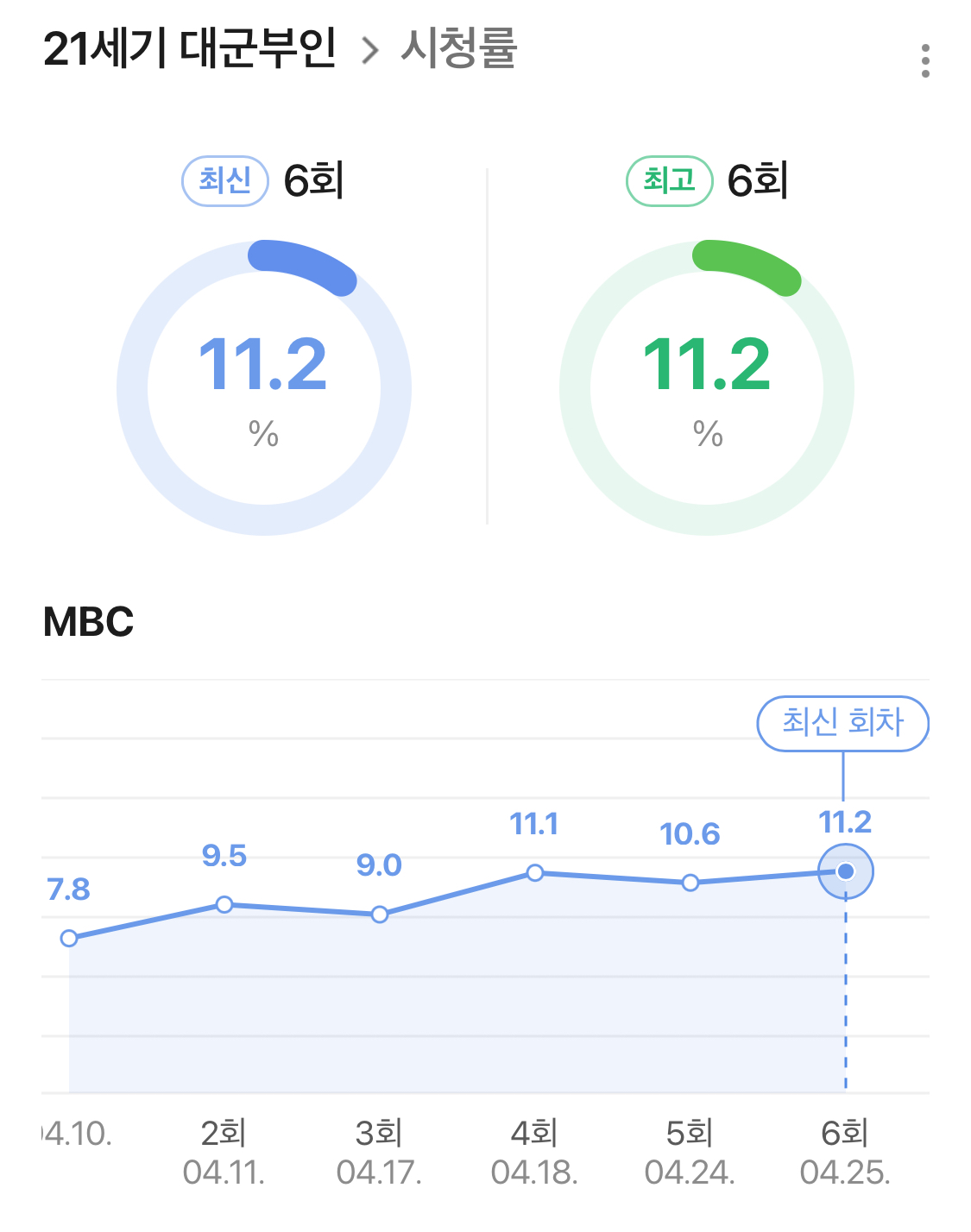Open the 21세기 대군부인 title link
The image size is (971, 1232).
tap(190, 48)
